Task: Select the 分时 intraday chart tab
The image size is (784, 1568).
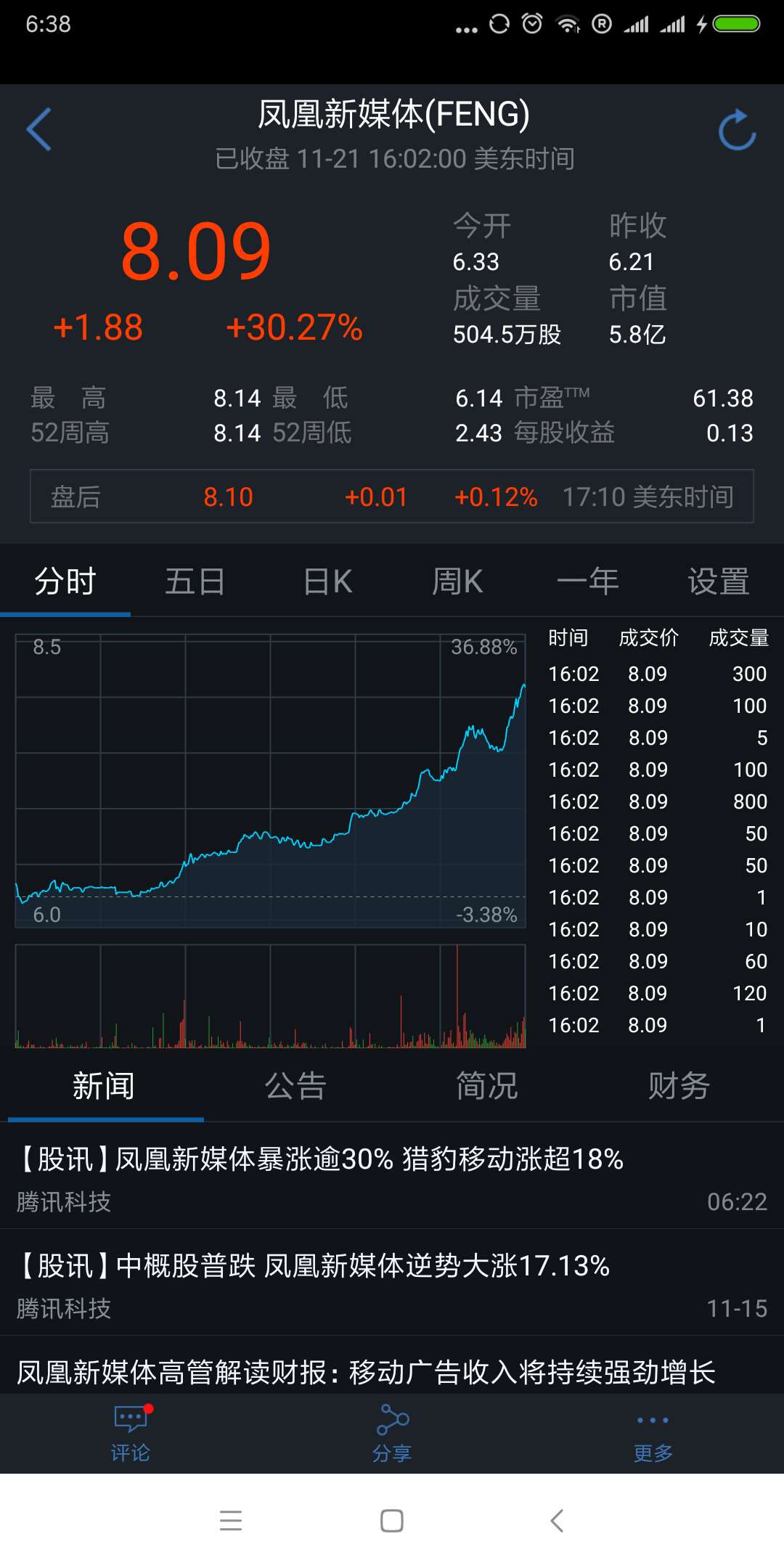Action: (x=65, y=581)
